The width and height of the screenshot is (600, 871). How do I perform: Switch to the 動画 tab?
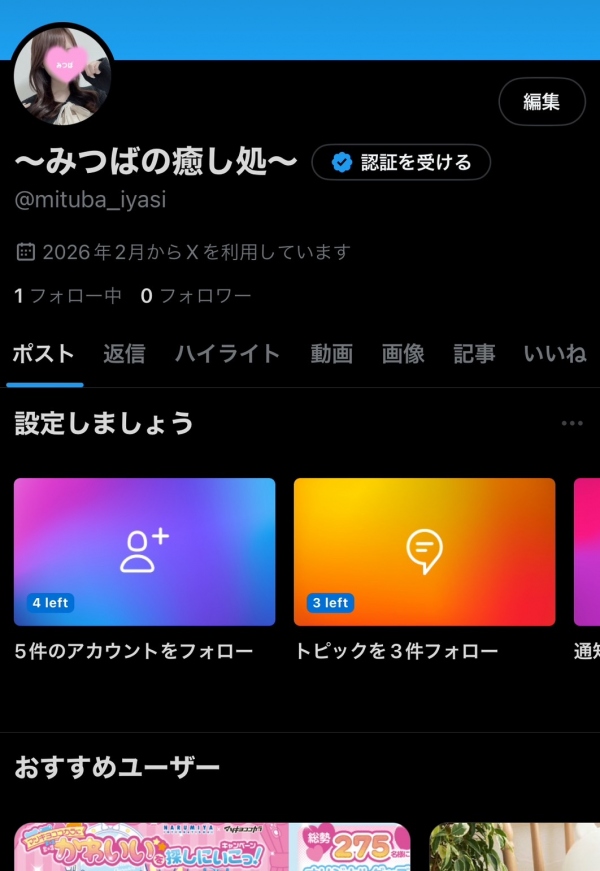click(x=331, y=353)
